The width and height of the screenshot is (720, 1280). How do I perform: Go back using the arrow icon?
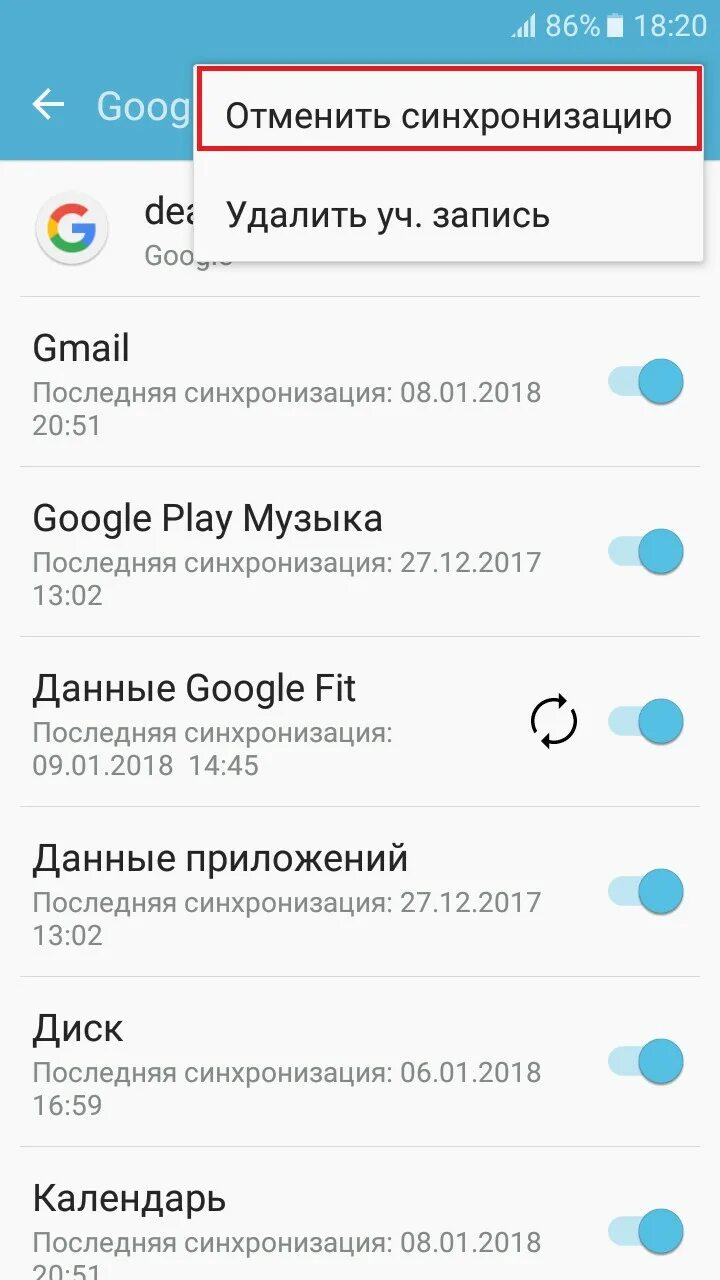pos(48,105)
